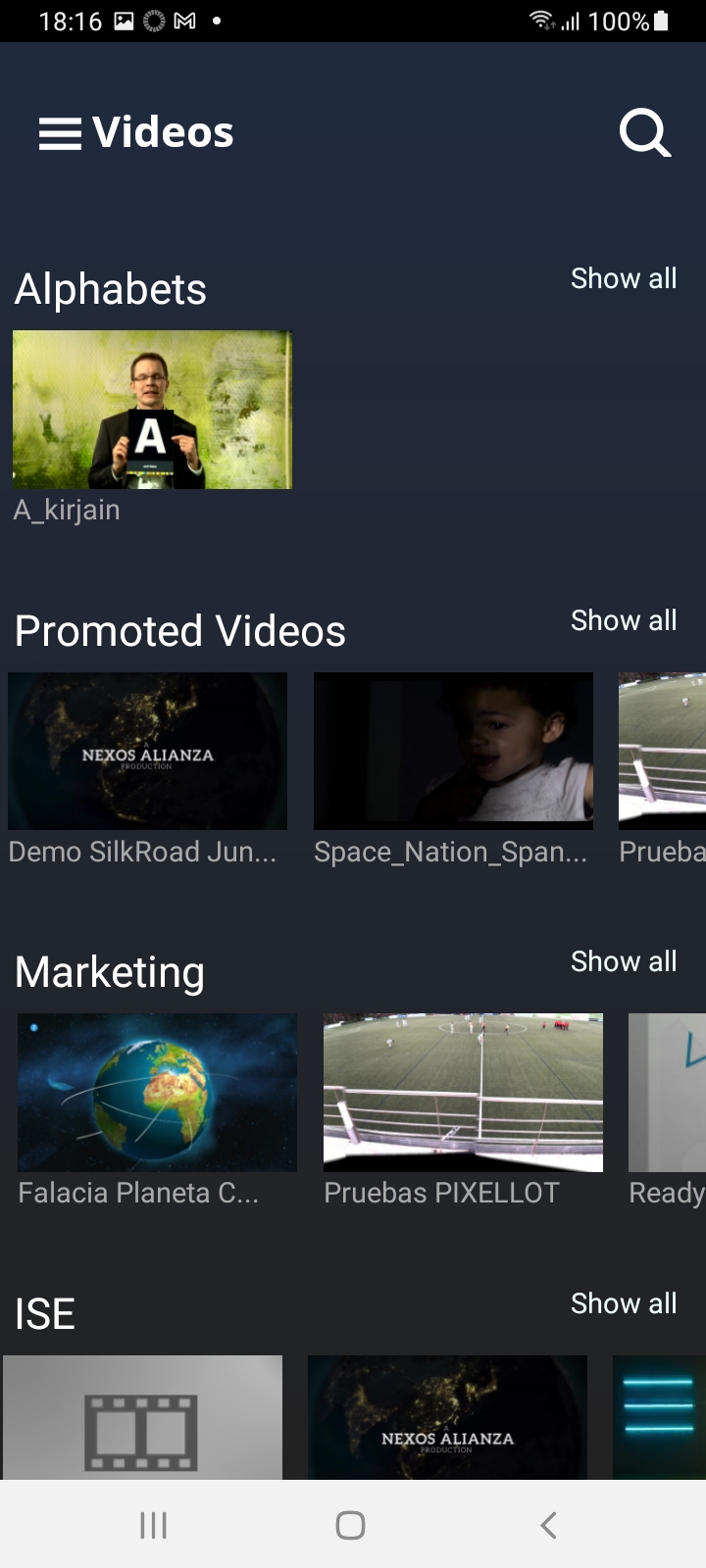Open the hamburger drawer menu
Screen dimensions: 706x1568
tap(60, 133)
